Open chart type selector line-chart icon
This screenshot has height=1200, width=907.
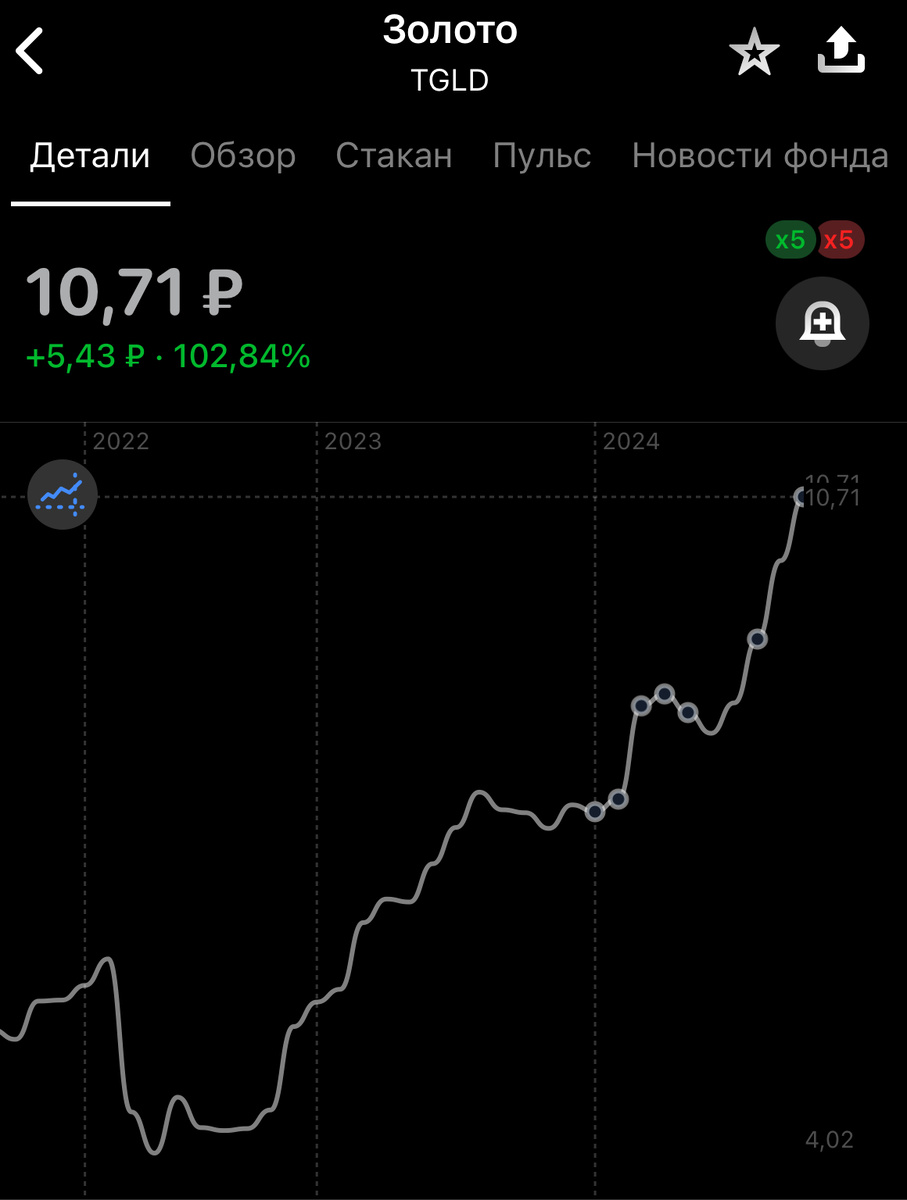coord(60,495)
